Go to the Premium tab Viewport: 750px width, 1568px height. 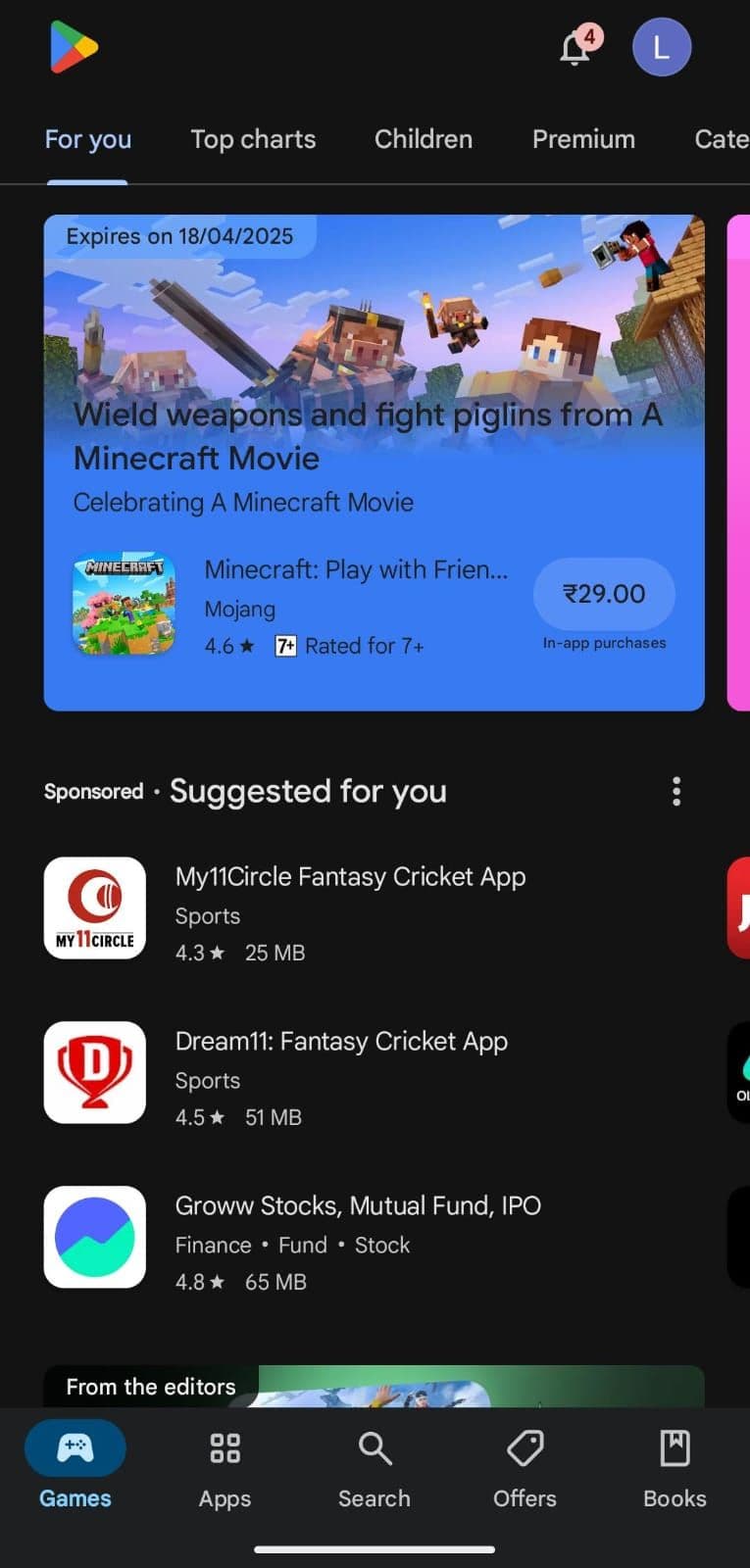[x=583, y=139]
